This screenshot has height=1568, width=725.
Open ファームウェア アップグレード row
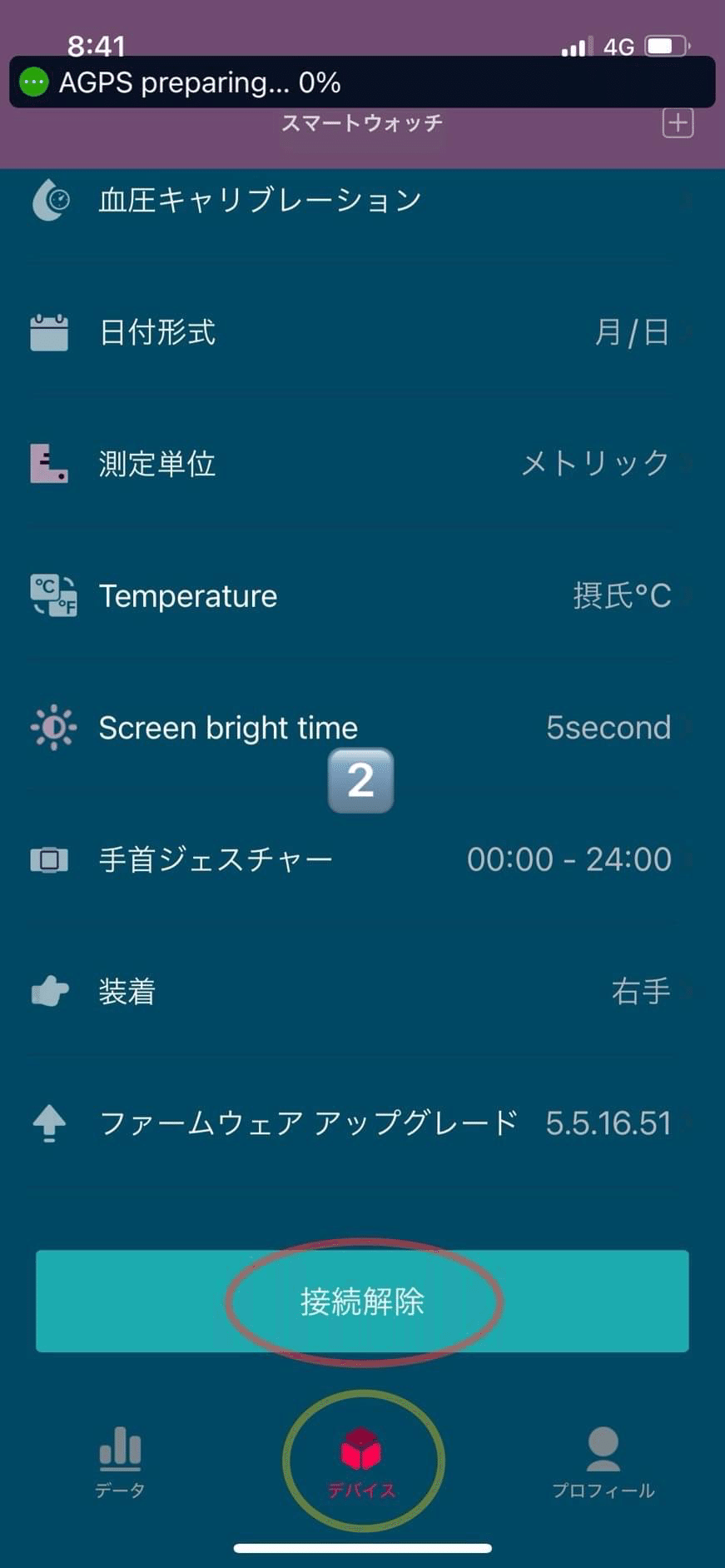362,1122
